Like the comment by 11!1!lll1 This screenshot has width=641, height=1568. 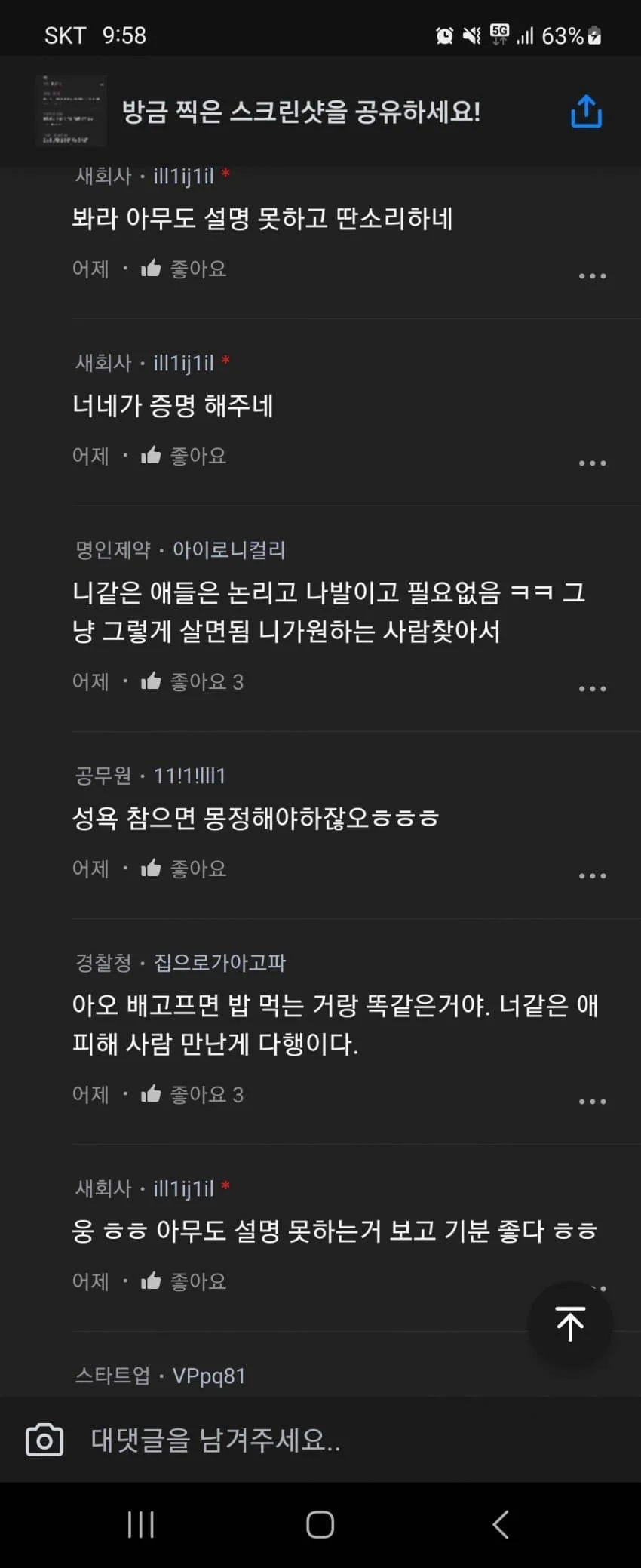click(183, 869)
